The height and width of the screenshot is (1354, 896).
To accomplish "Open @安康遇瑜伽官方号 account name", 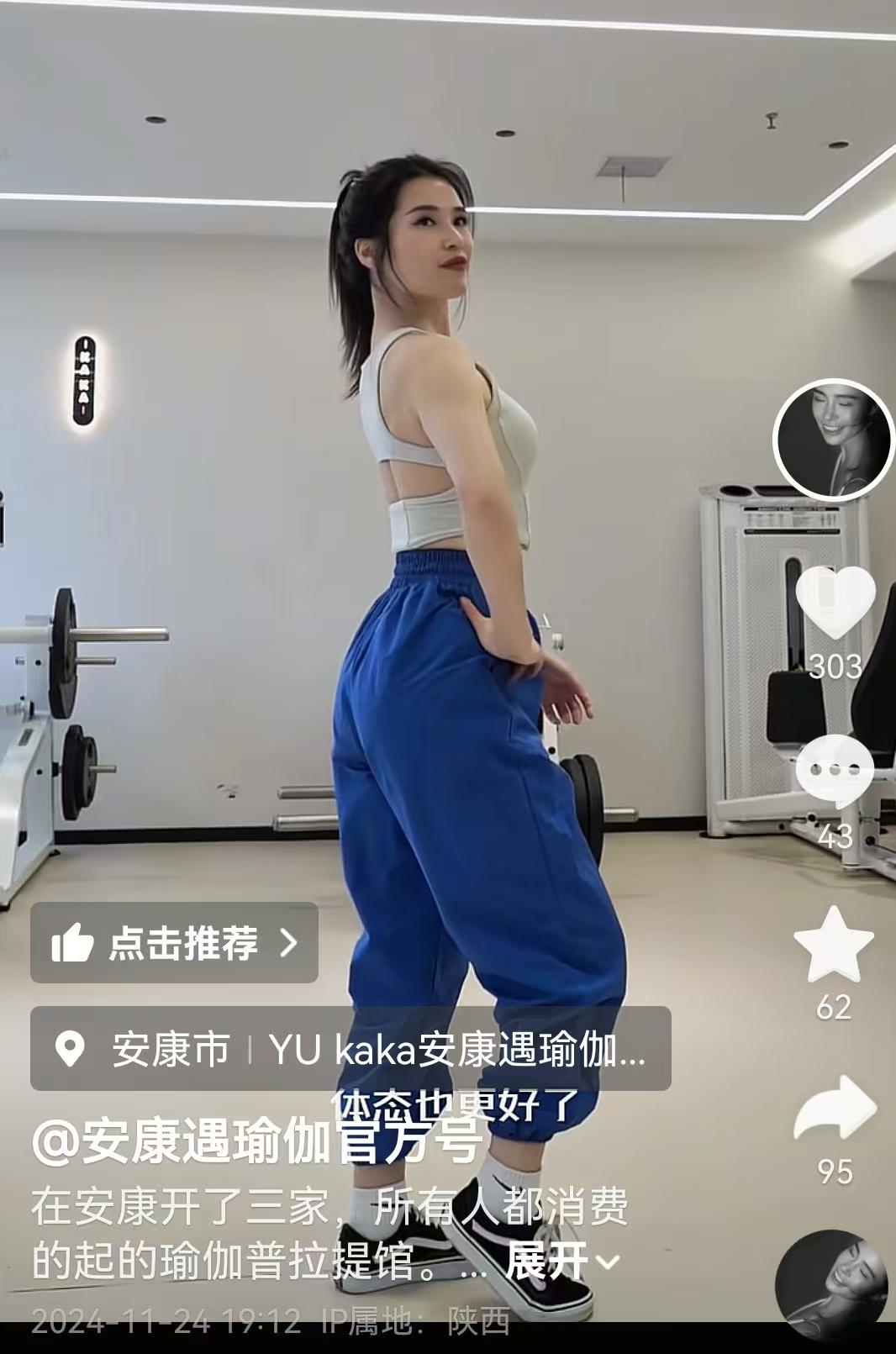I will [257, 1142].
